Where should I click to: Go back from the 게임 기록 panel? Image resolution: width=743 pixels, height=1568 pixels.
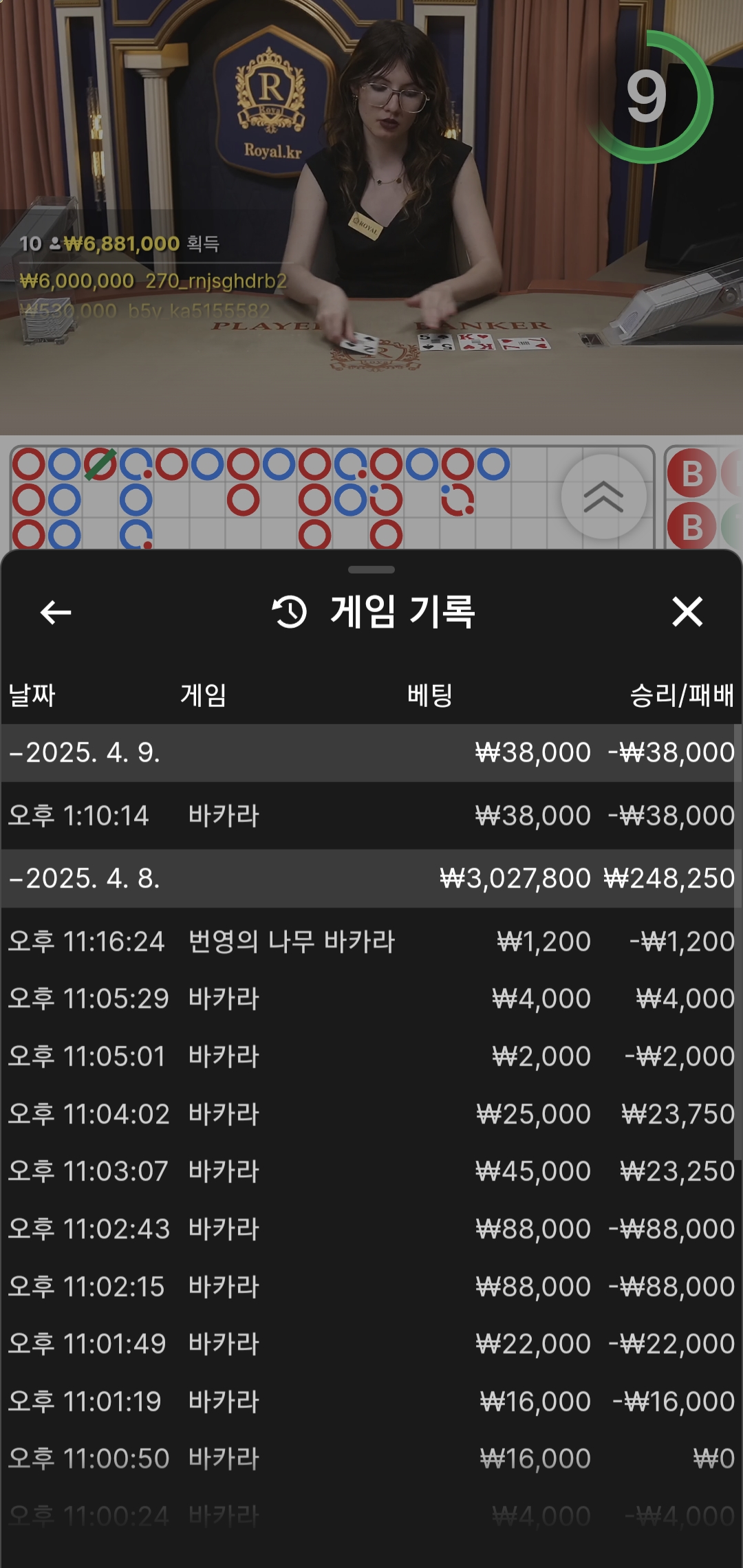[56, 612]
